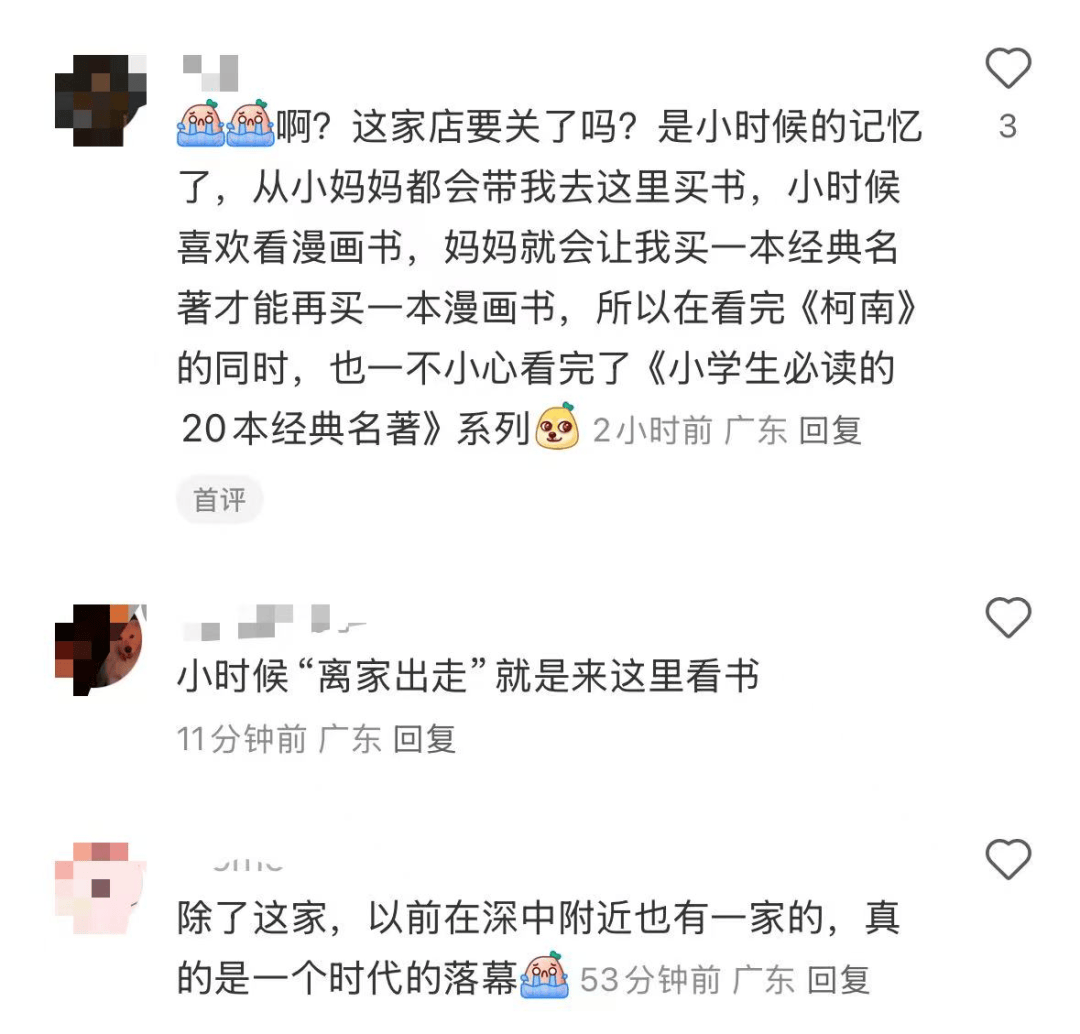
Task: Reply to the 深中附近 comment
Action: (838, 980)
